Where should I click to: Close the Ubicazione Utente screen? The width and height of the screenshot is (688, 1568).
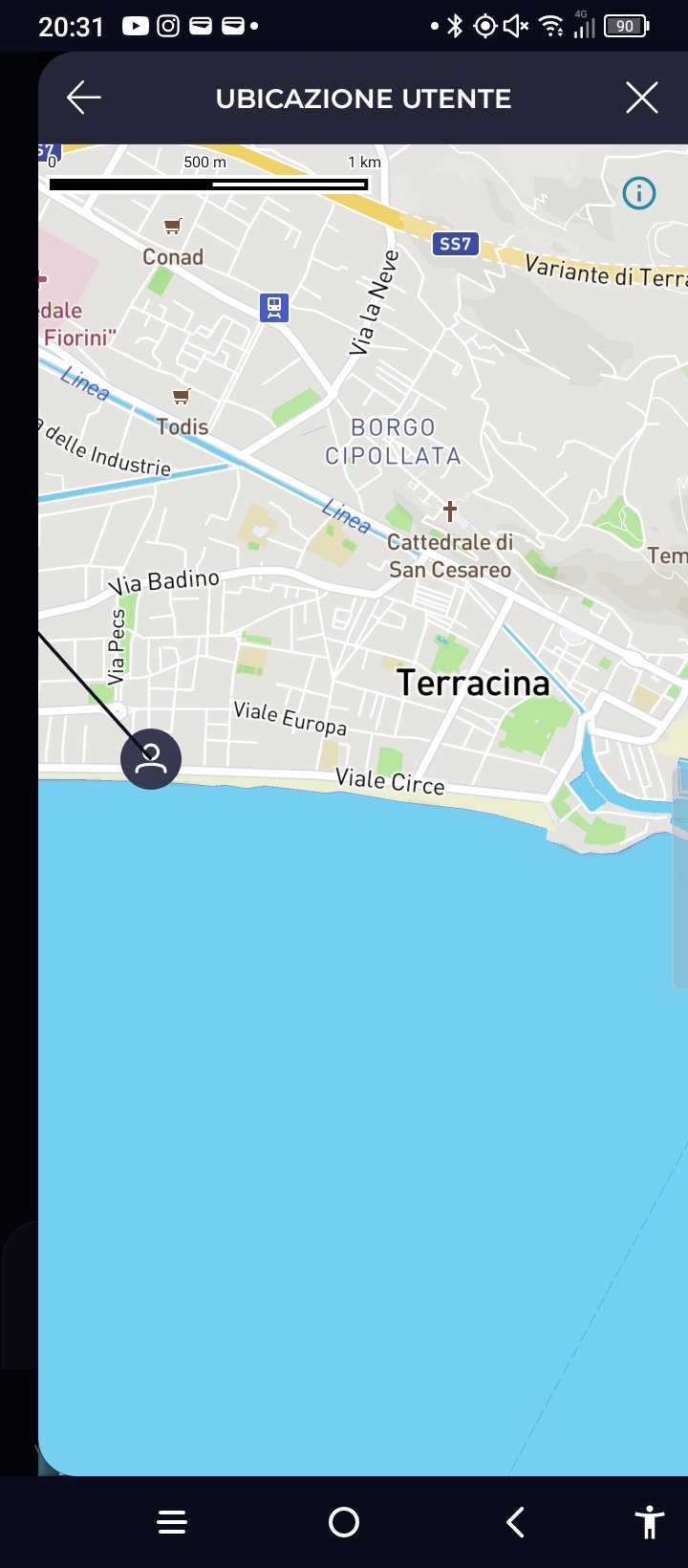(641, 98)
